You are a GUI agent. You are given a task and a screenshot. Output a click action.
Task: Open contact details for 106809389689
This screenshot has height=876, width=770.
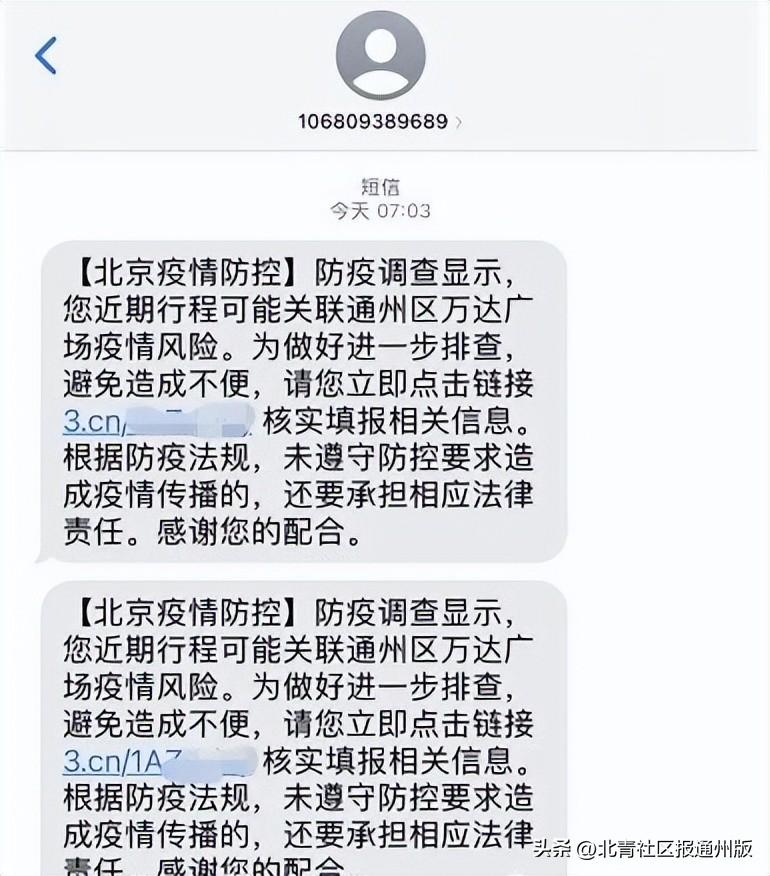[x=380, y=122]
